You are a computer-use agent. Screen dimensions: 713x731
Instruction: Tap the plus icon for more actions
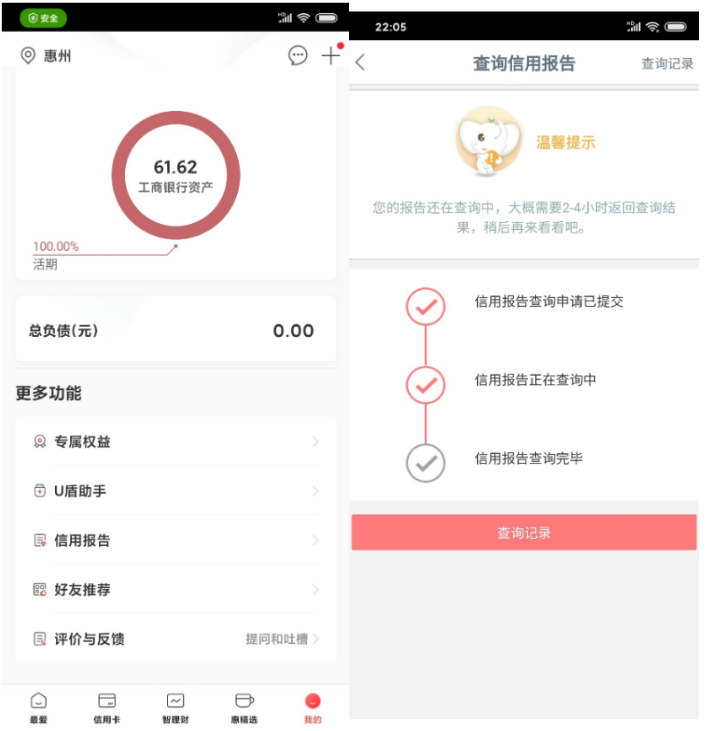[330, 56]
